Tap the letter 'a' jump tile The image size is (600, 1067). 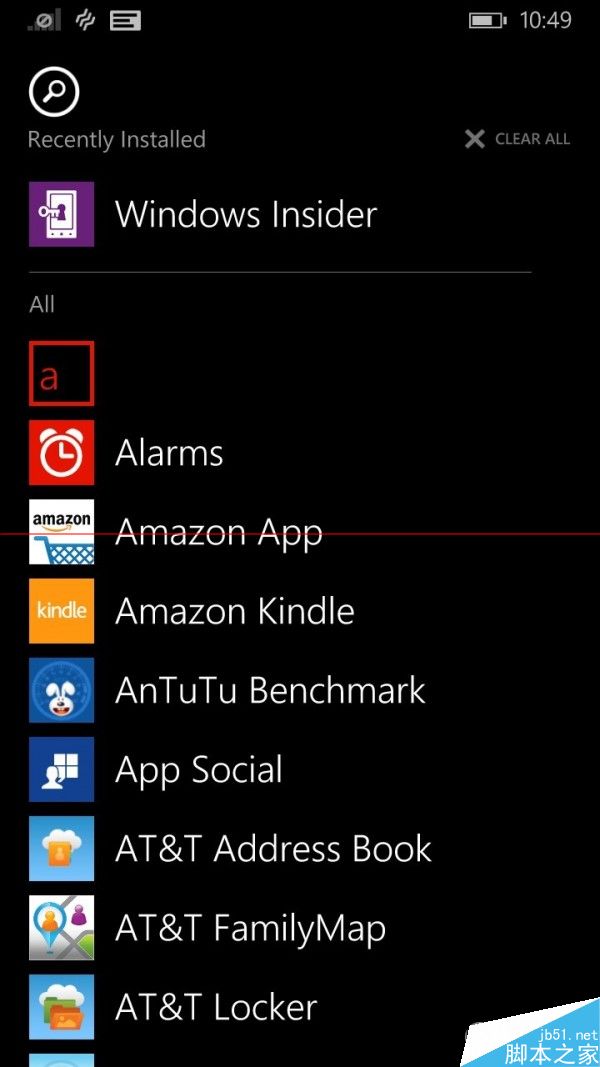click(x=61, y=373)
